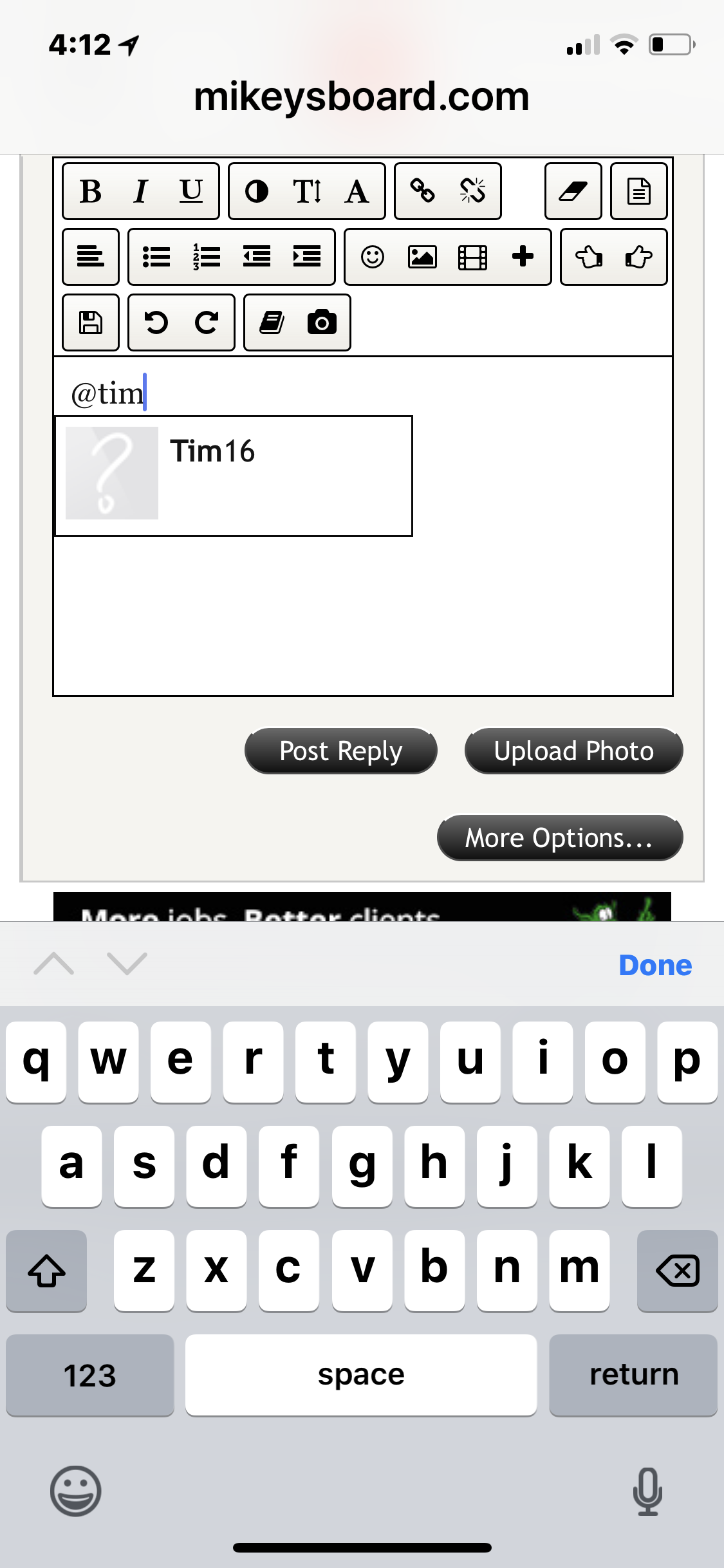The image size is (724, 1568).
Task: Dismiss the keyboard with Done
Action: (655, 965)
